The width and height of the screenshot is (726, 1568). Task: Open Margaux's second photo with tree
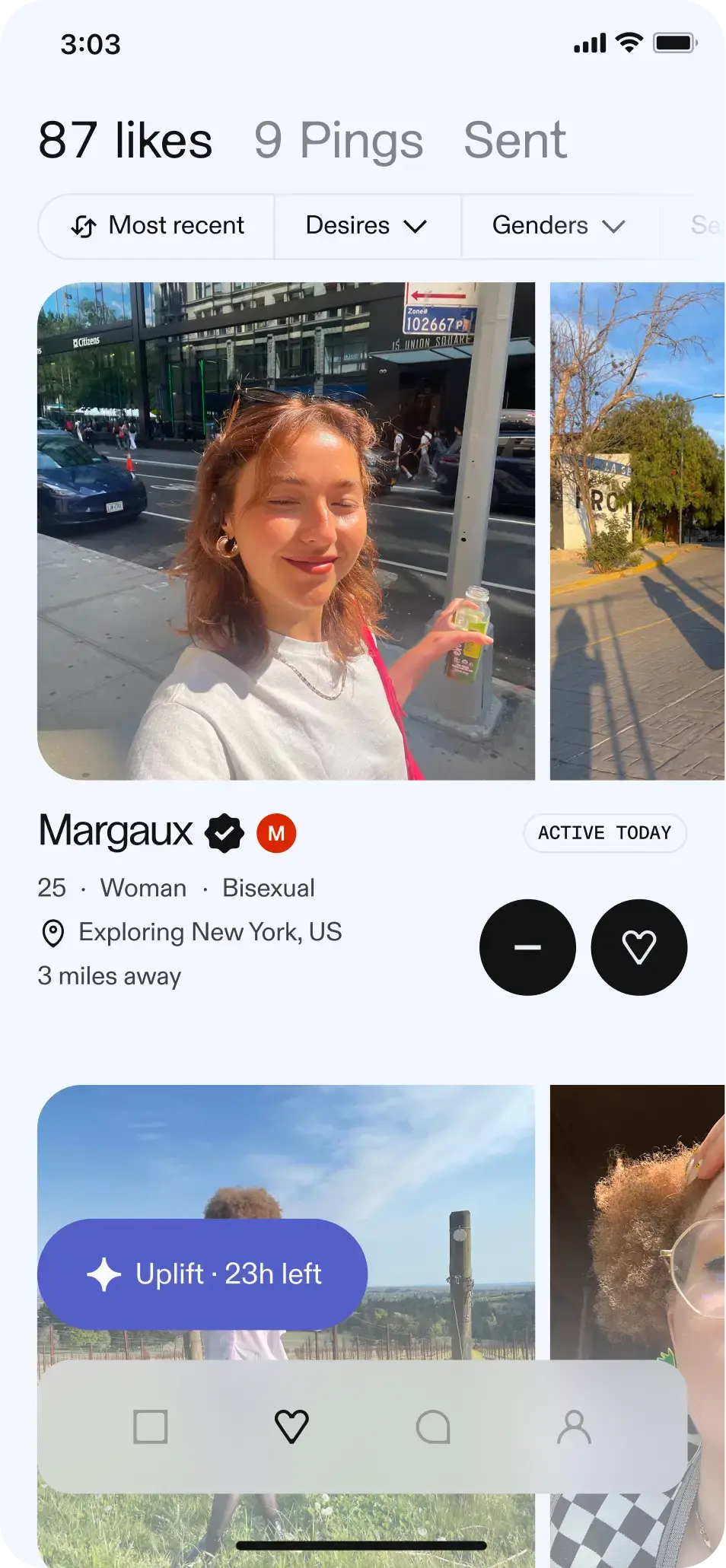point(638,531)
